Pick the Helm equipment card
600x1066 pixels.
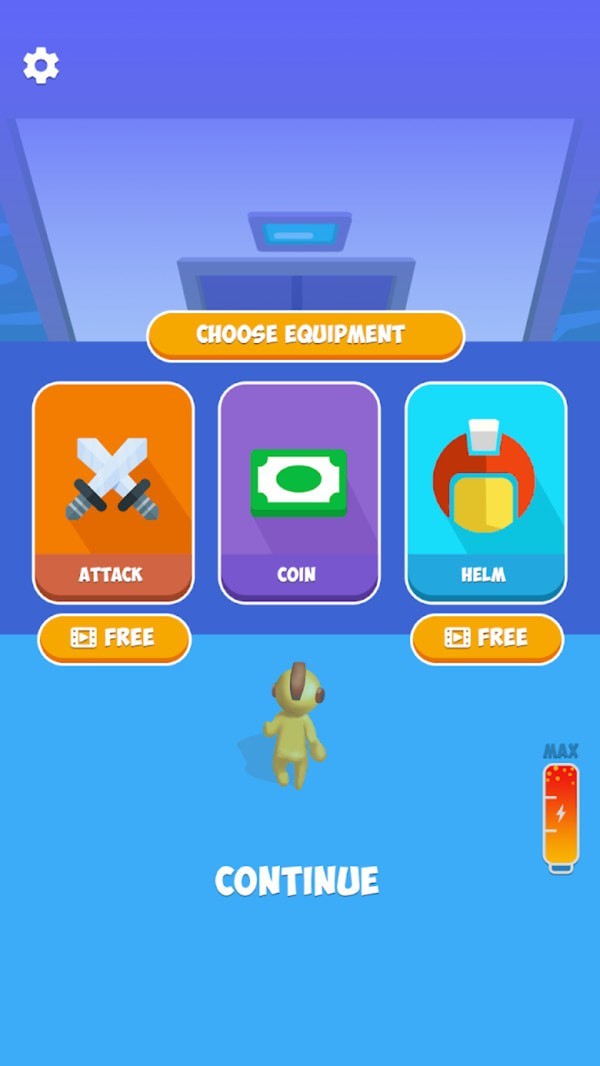click(486, 492)
